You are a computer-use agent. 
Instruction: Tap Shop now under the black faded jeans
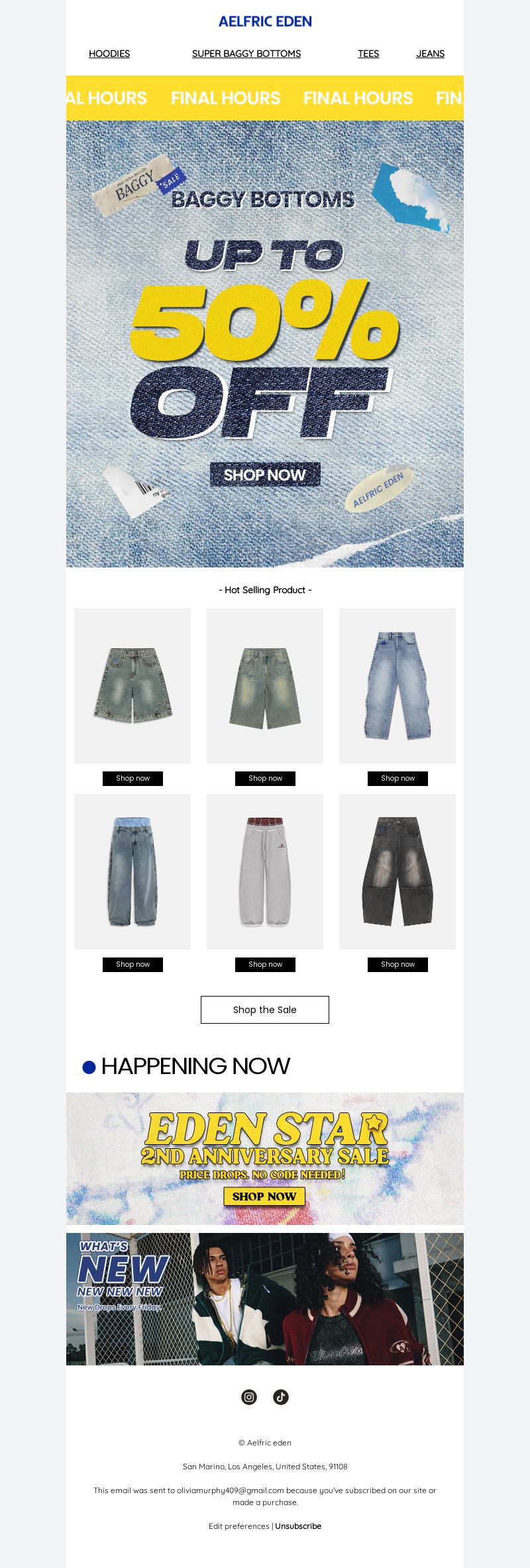pyautogui.click(x=397, y=964)
